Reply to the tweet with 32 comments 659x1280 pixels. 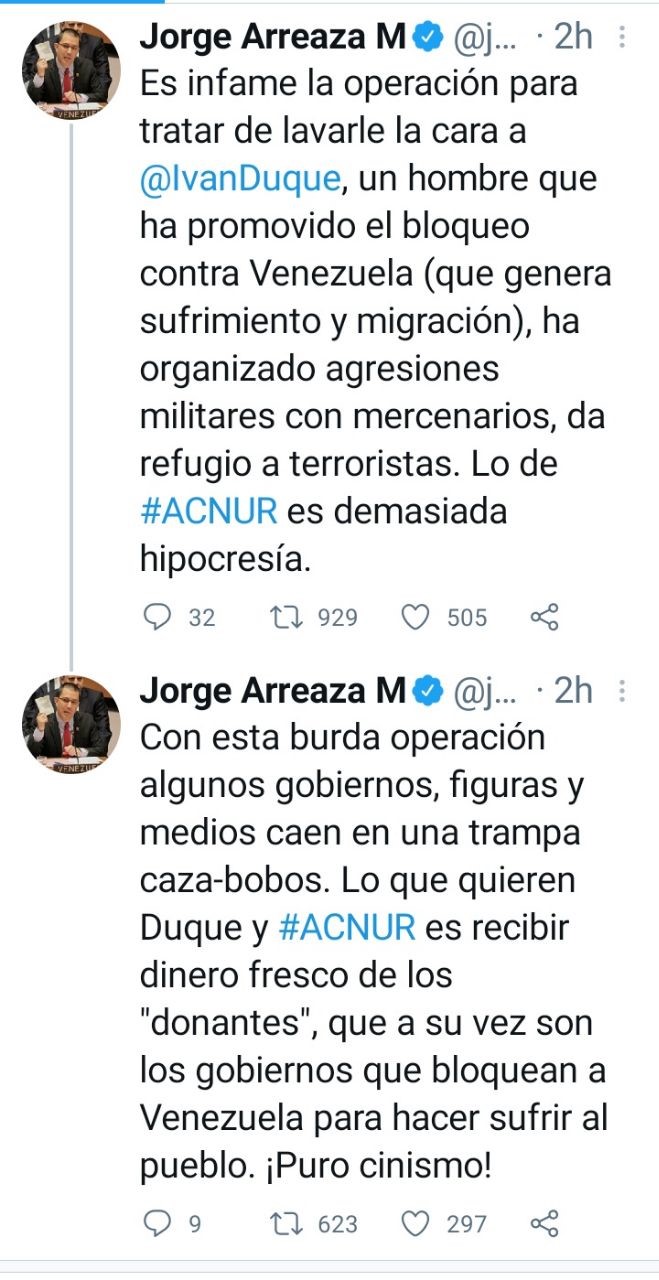tap(158, 617)
